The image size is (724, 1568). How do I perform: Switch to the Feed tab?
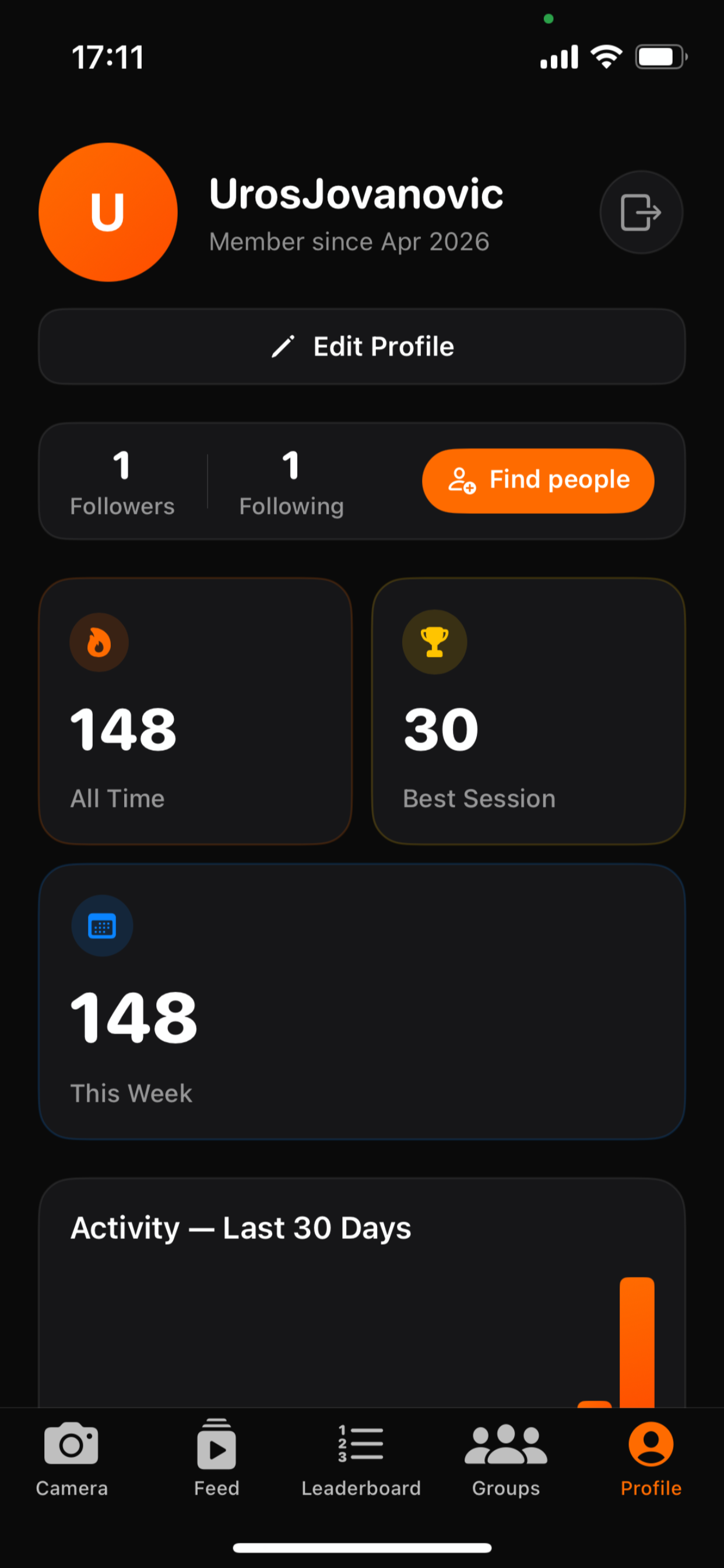point(217,1458)
